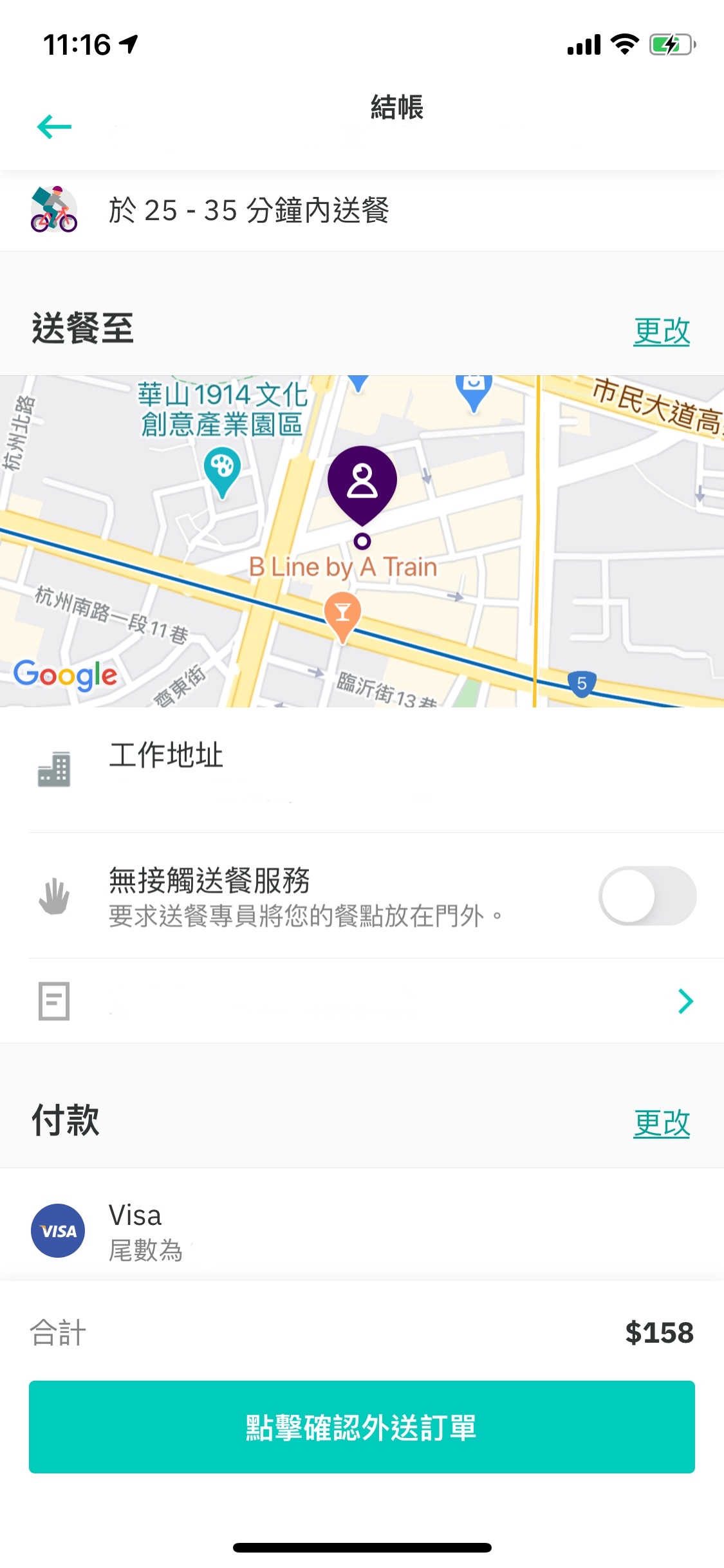Open the delivery location map
The width and height of the screenshot is (724, 1568).
362,541
